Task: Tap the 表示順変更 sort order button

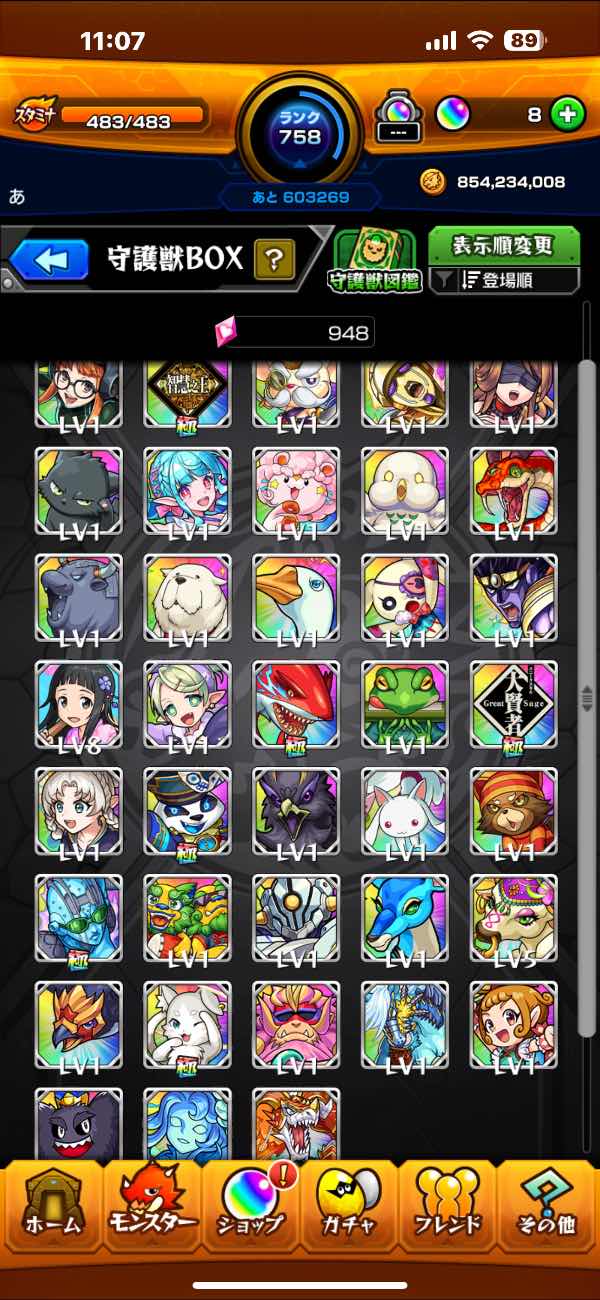Action: (505, 245)
